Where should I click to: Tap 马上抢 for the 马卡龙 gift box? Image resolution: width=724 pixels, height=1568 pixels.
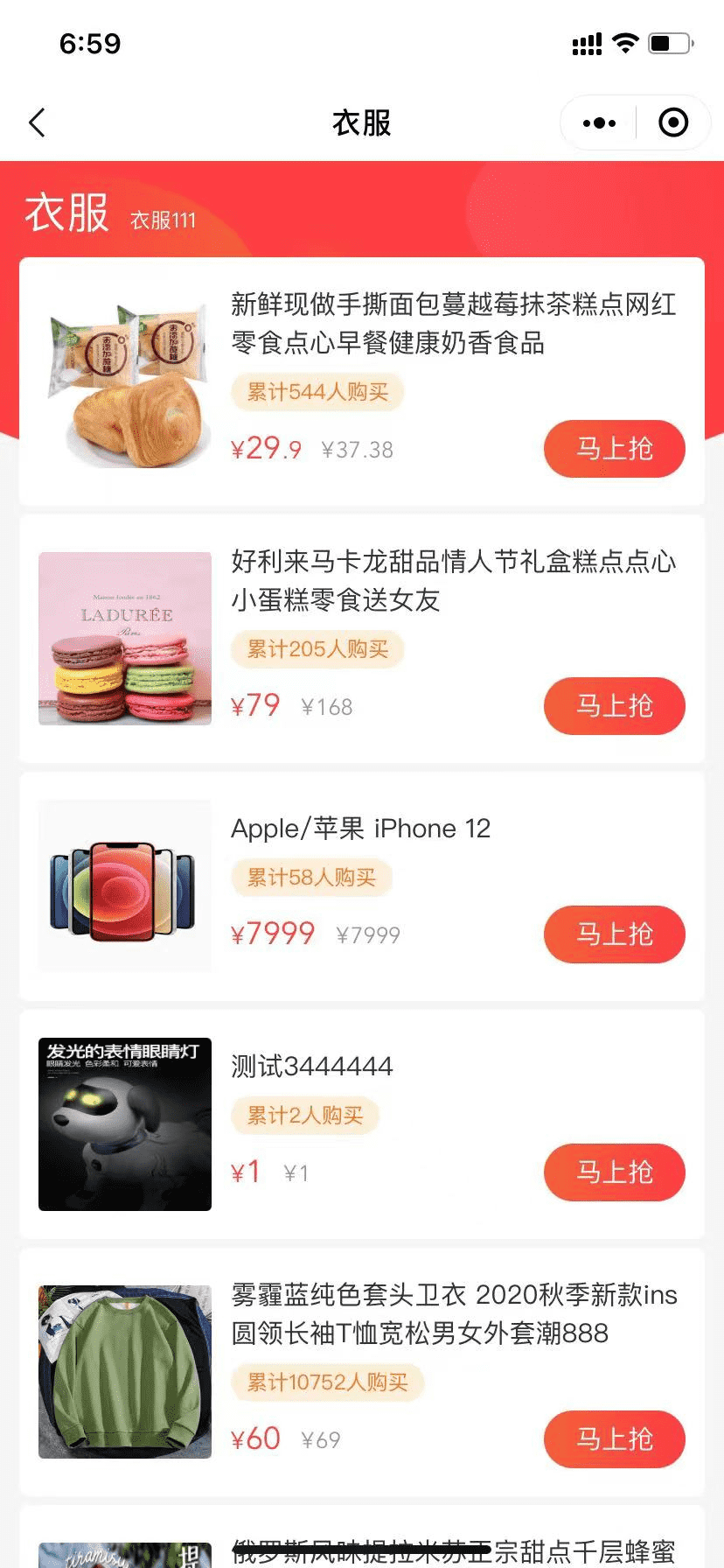point(614,706)
